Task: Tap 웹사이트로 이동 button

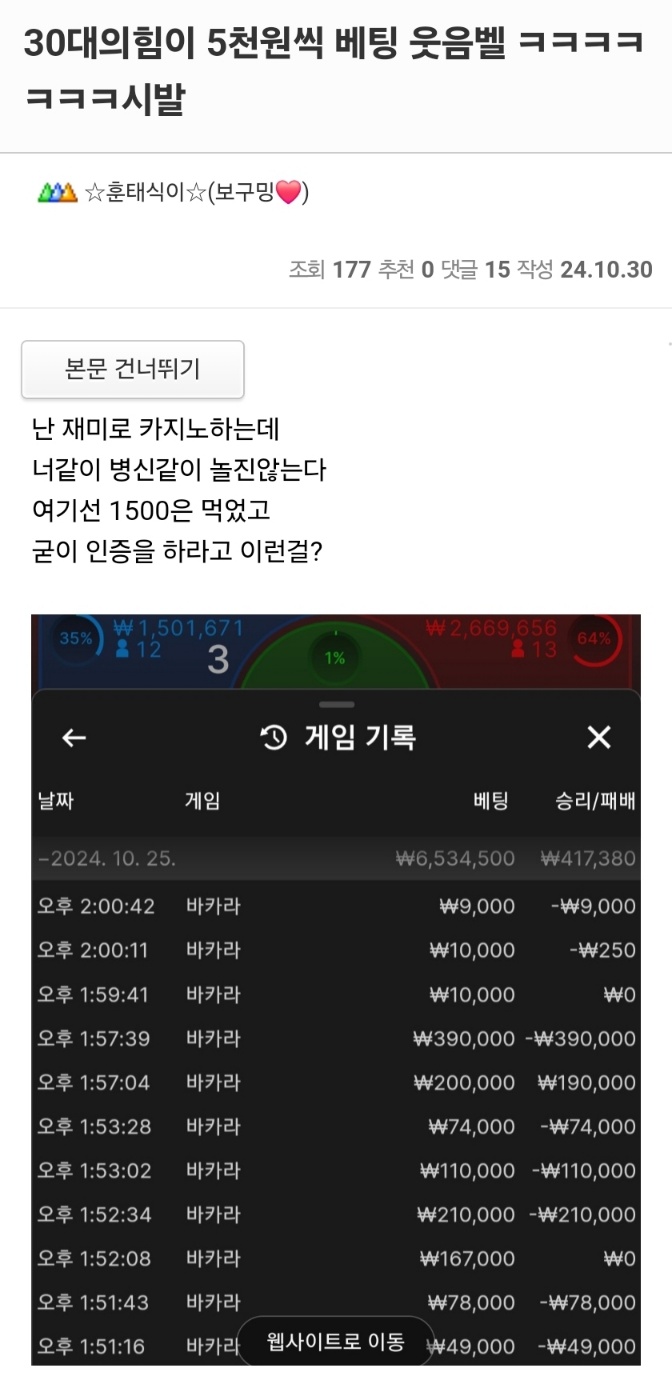Action: pyautogui.click(x=336, y=1342)
